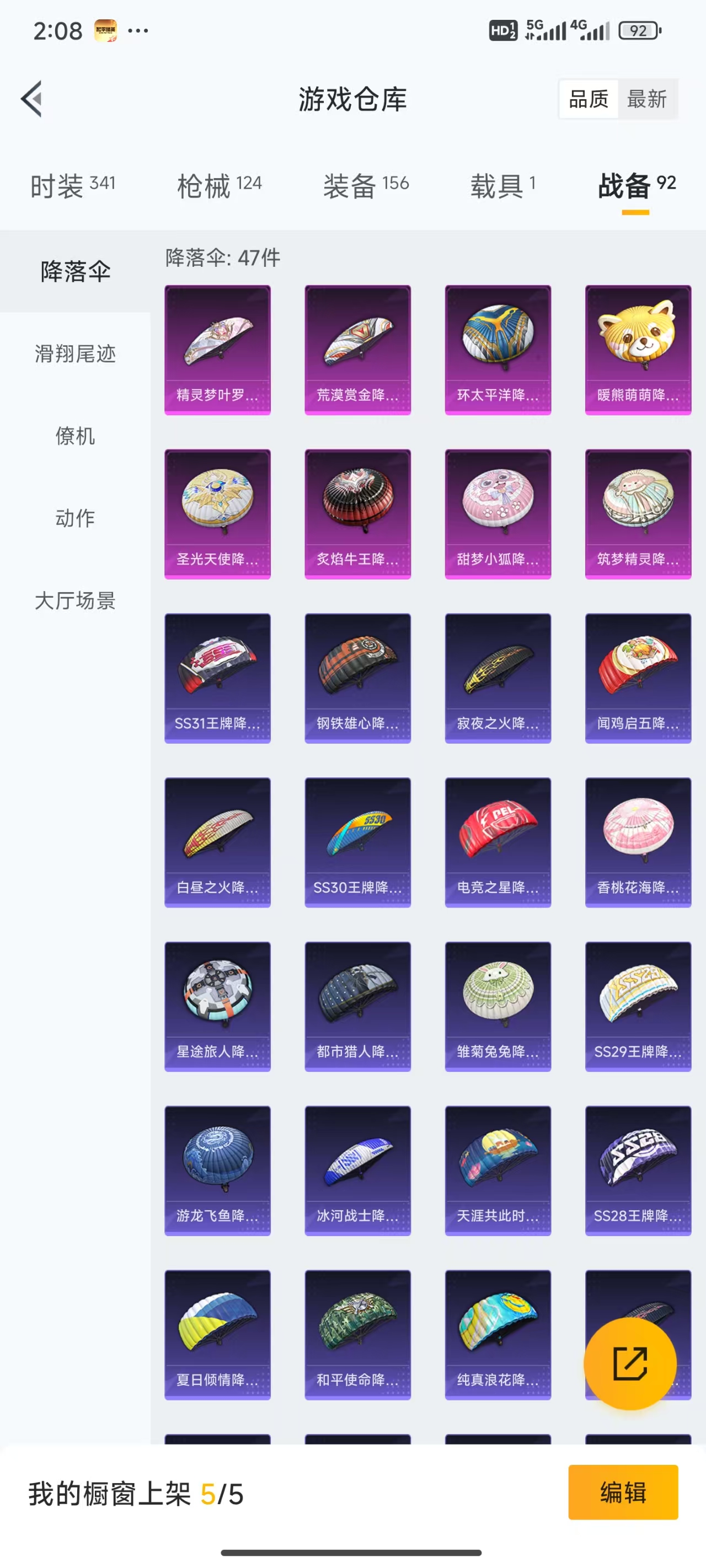
Task: Select 僚机 in the side menu
Action: coord(75,436)
